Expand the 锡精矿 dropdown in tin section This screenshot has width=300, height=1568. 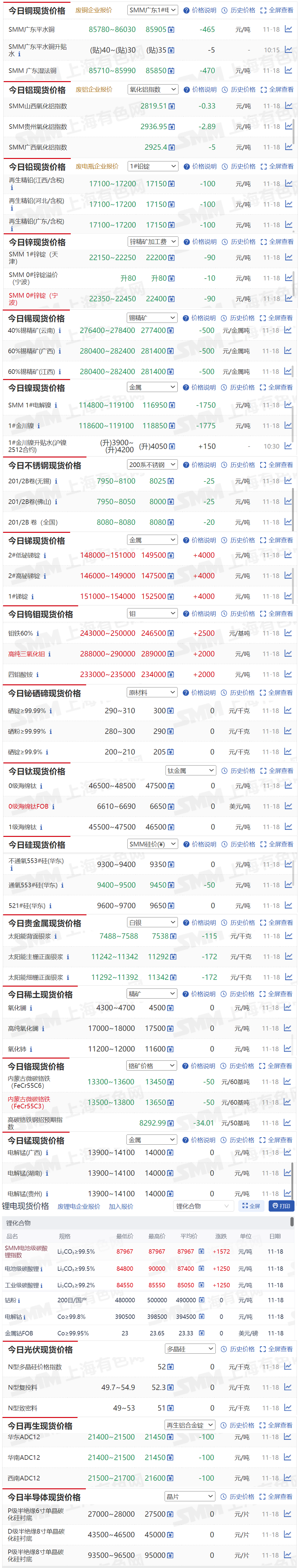(x=152, y=318)
